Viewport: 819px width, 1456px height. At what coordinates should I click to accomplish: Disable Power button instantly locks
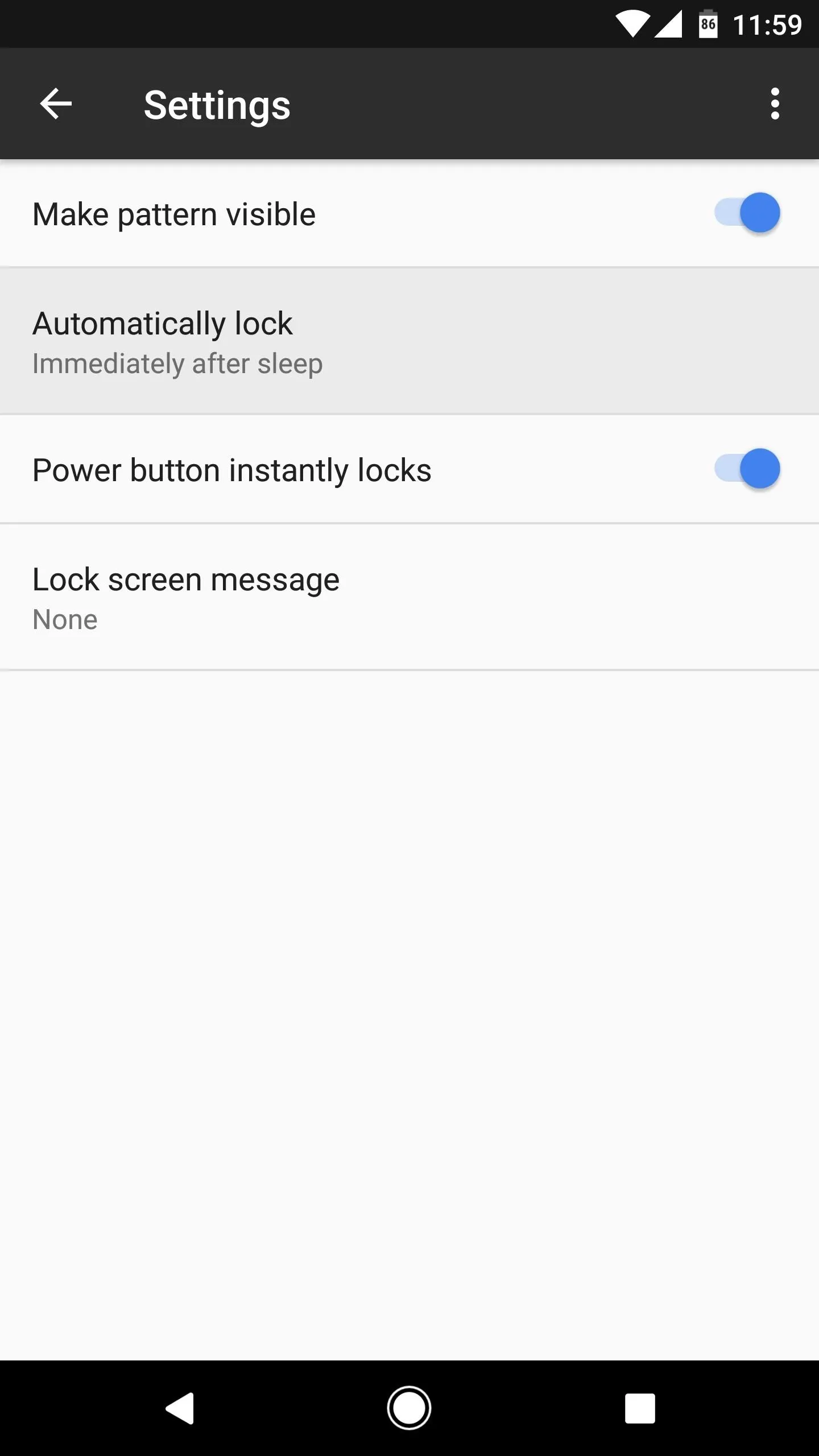point(747,469)
